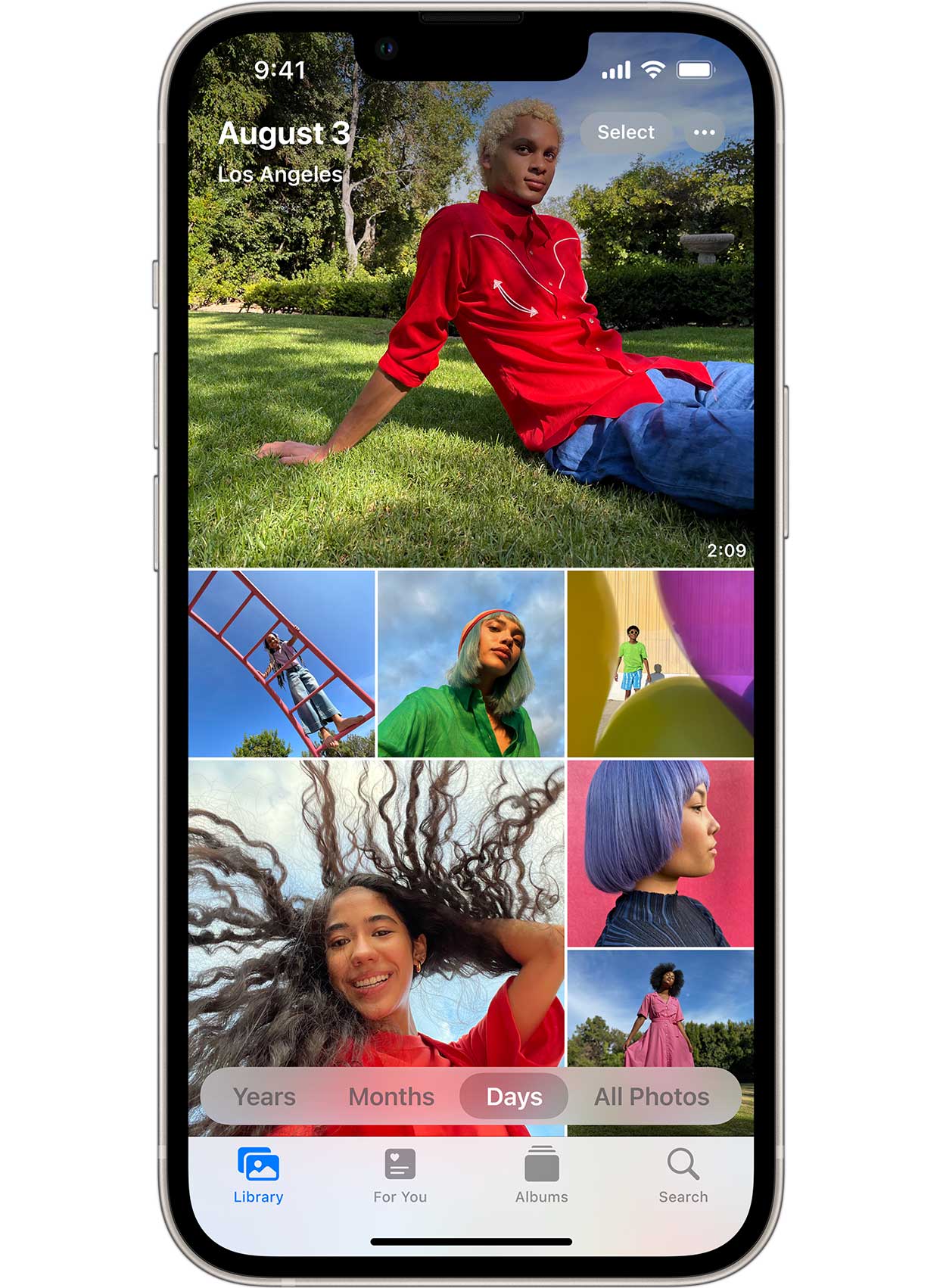Open the photo of woman in pink dress

[x=660, y=1006]
